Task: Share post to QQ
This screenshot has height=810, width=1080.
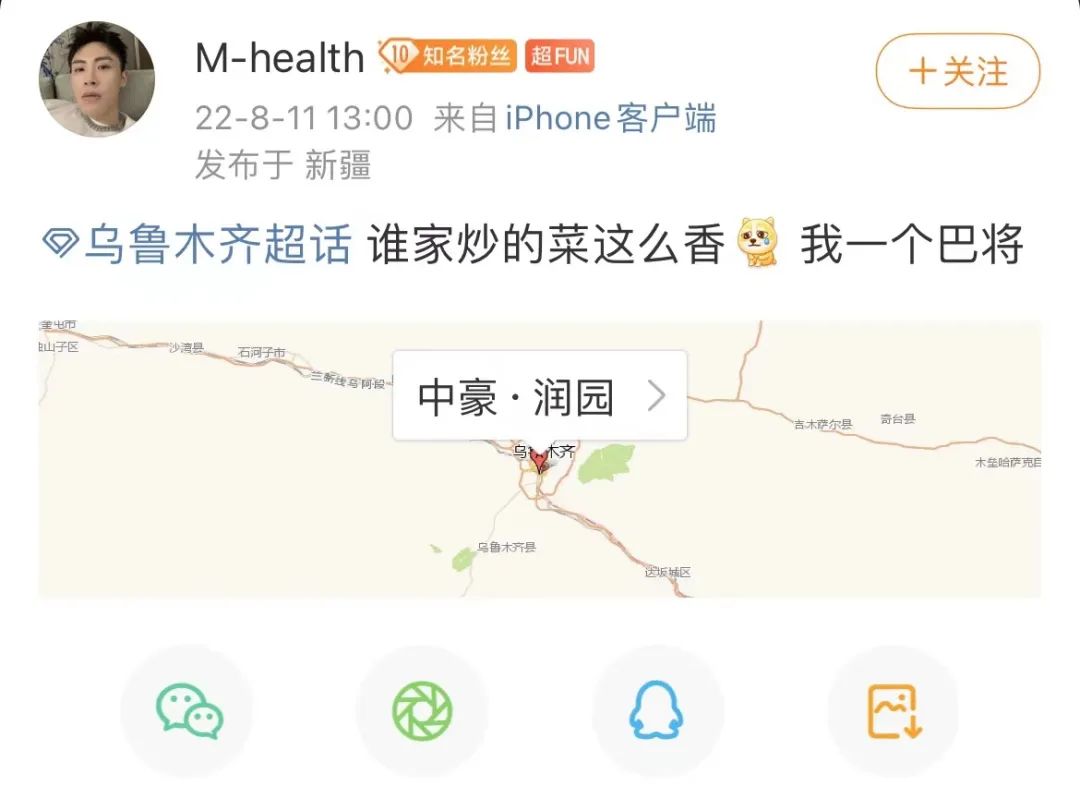Action: coord(657,711)
